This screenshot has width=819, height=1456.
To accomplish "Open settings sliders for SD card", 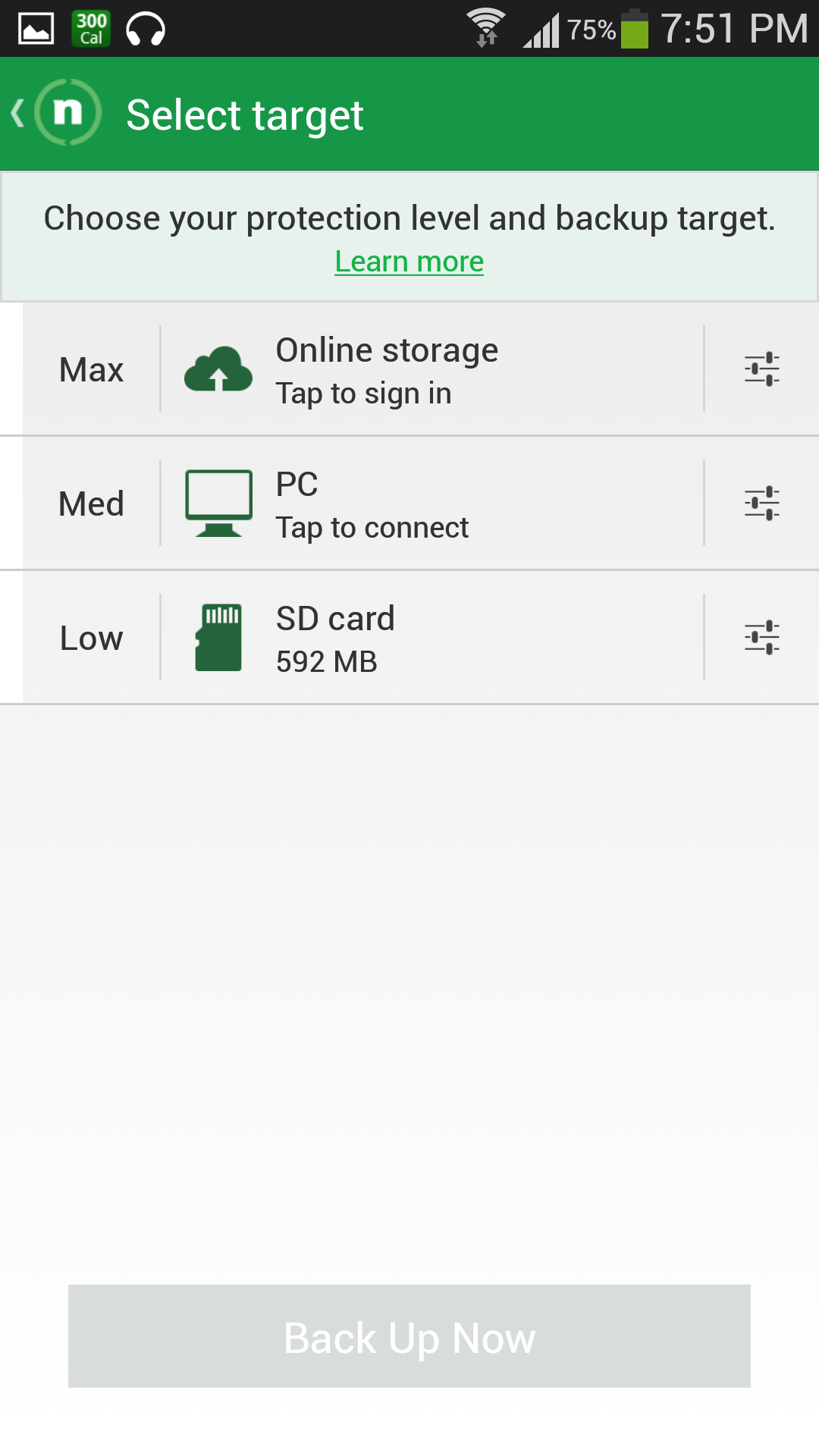I will point(761,638).
